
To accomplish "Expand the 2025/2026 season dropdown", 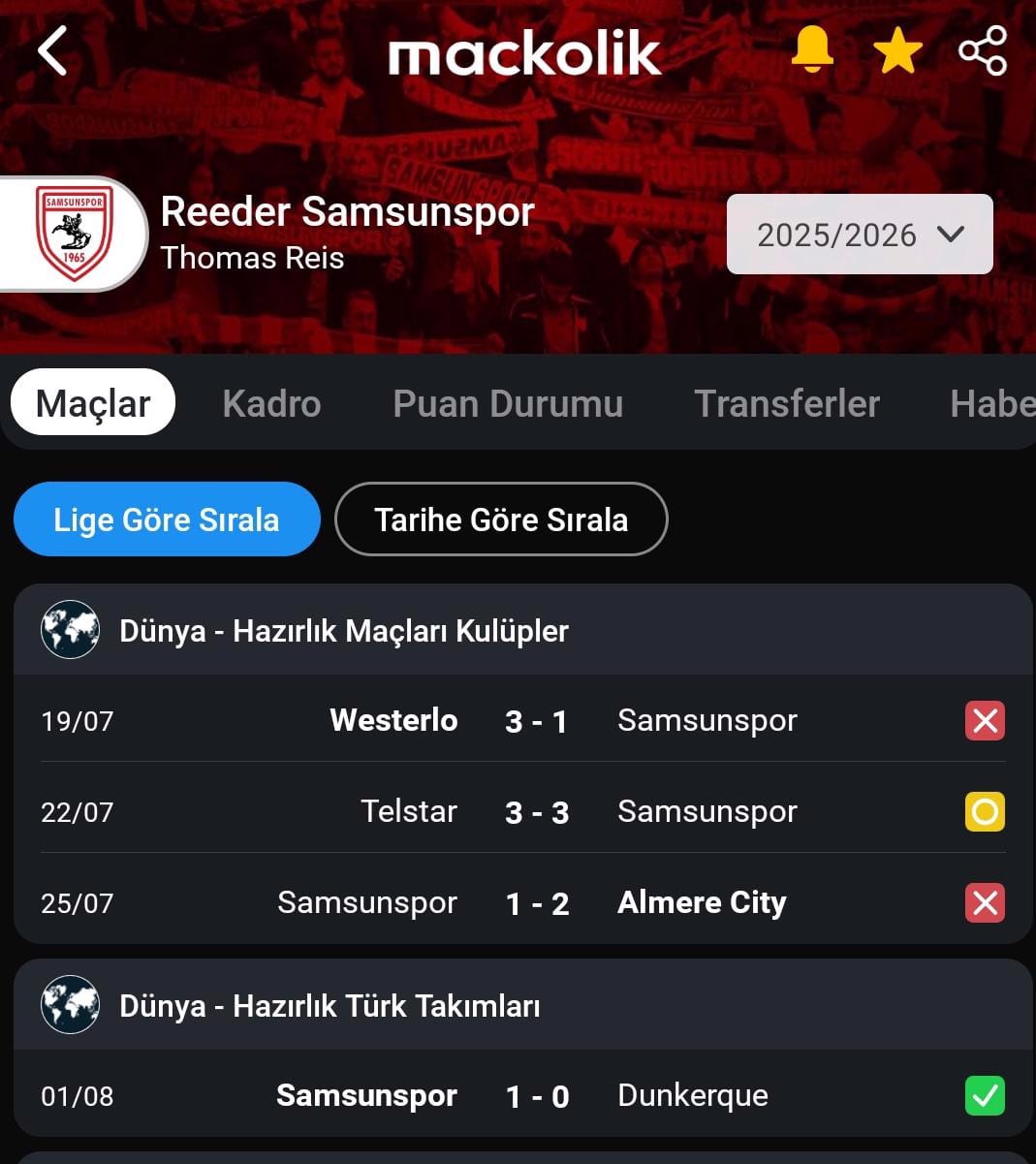I will 859,235.
